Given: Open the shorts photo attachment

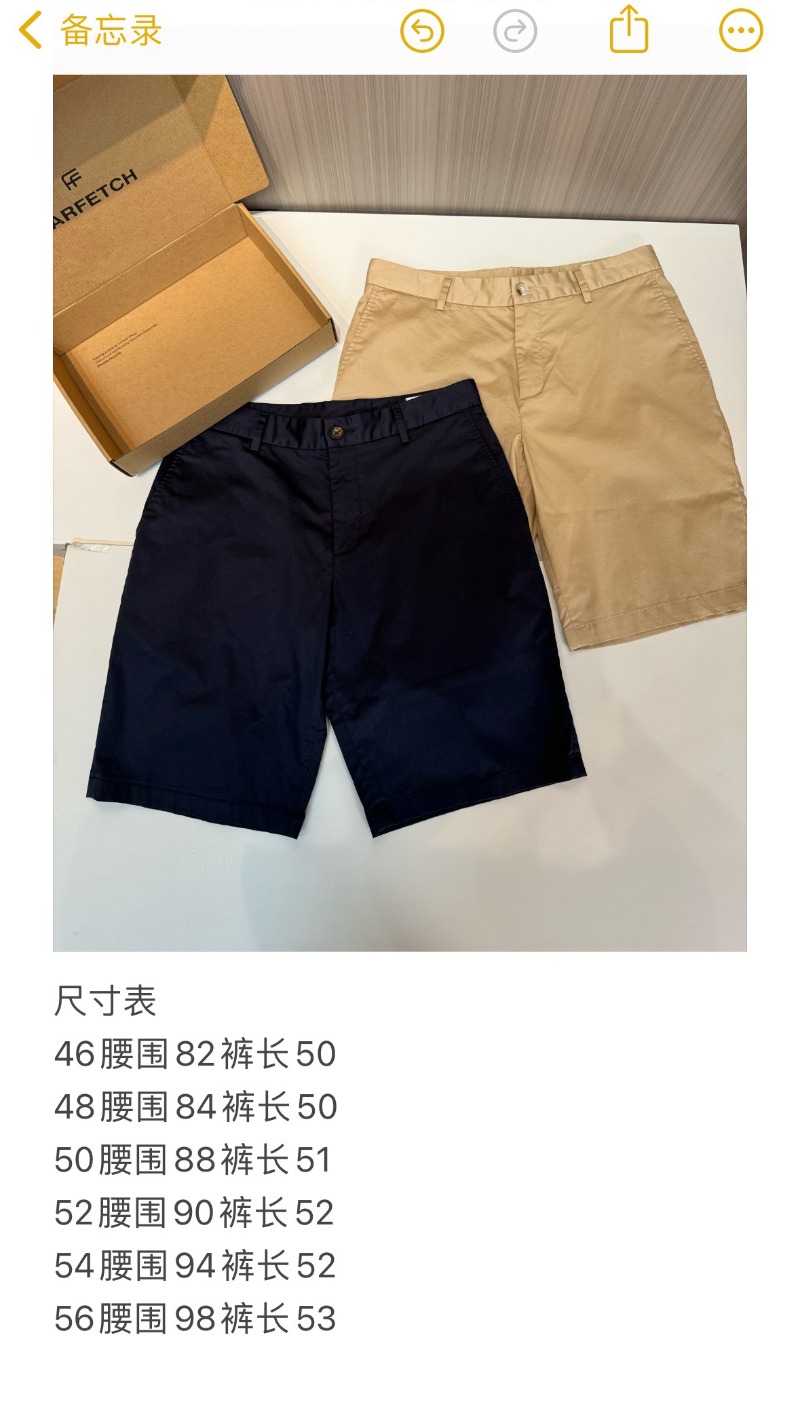Looking at the screenshot, I should click(400, 512).
